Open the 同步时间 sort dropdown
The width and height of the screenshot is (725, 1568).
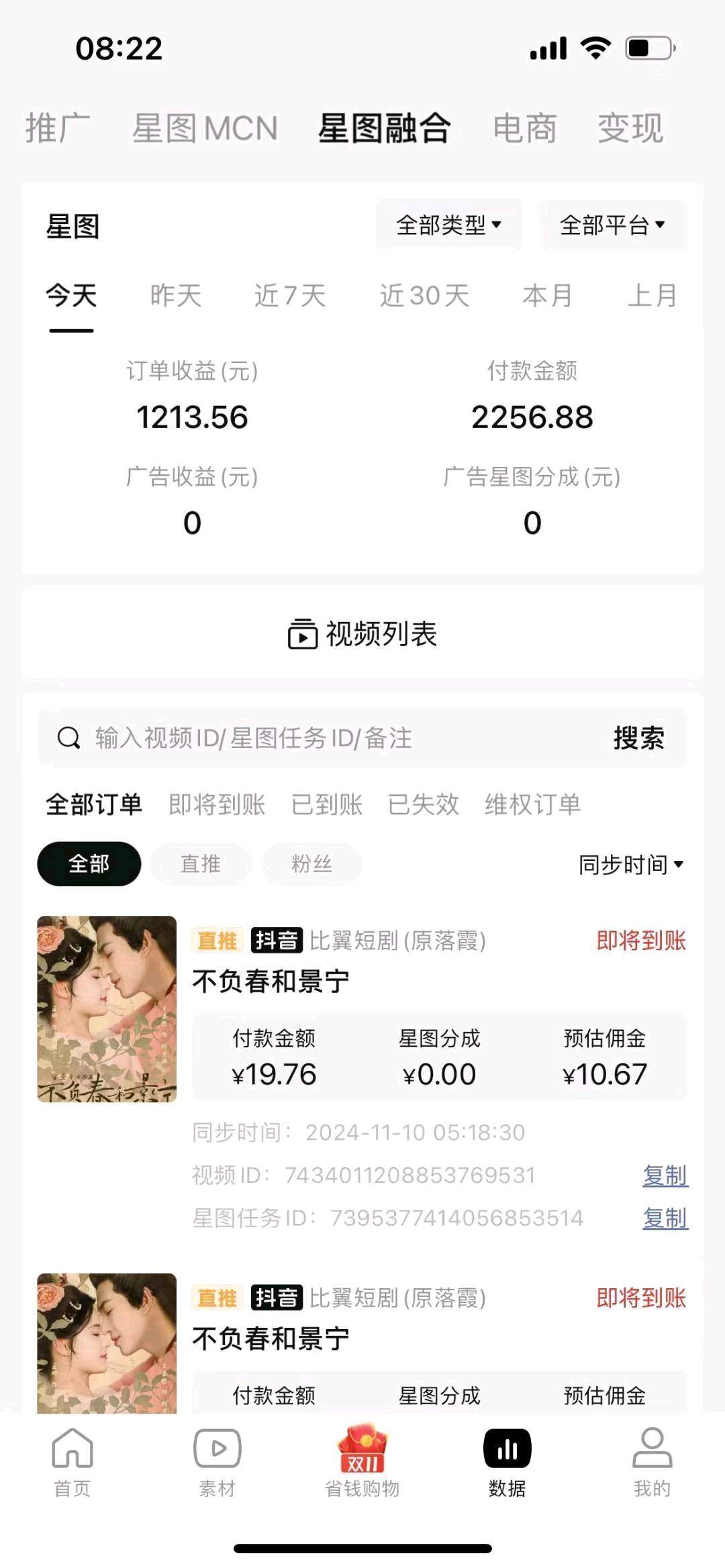click(630, 864)
